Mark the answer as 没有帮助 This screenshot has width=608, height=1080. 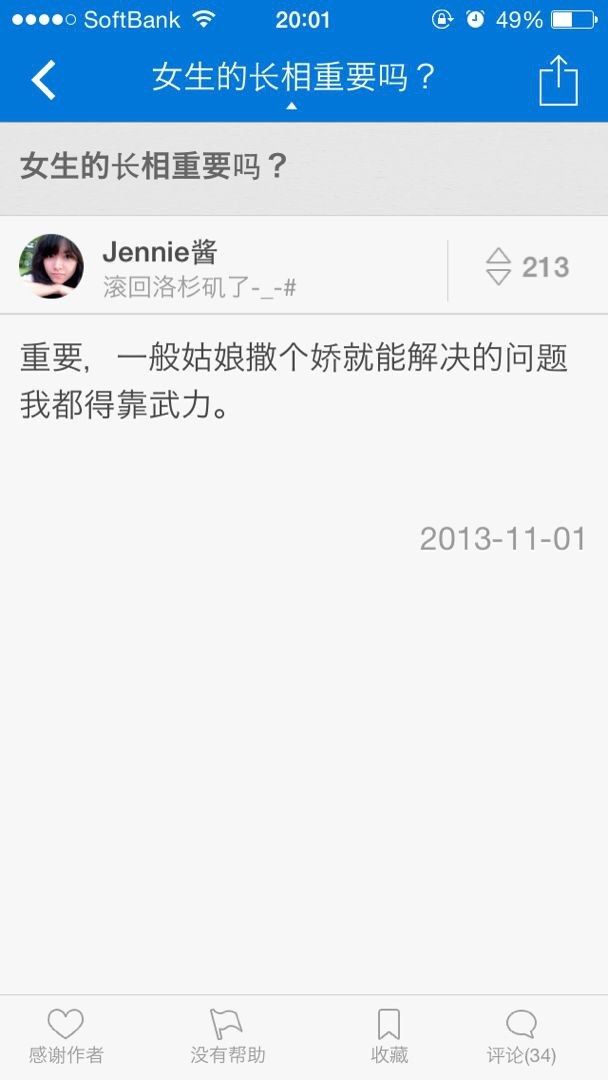pos(227,1037)
